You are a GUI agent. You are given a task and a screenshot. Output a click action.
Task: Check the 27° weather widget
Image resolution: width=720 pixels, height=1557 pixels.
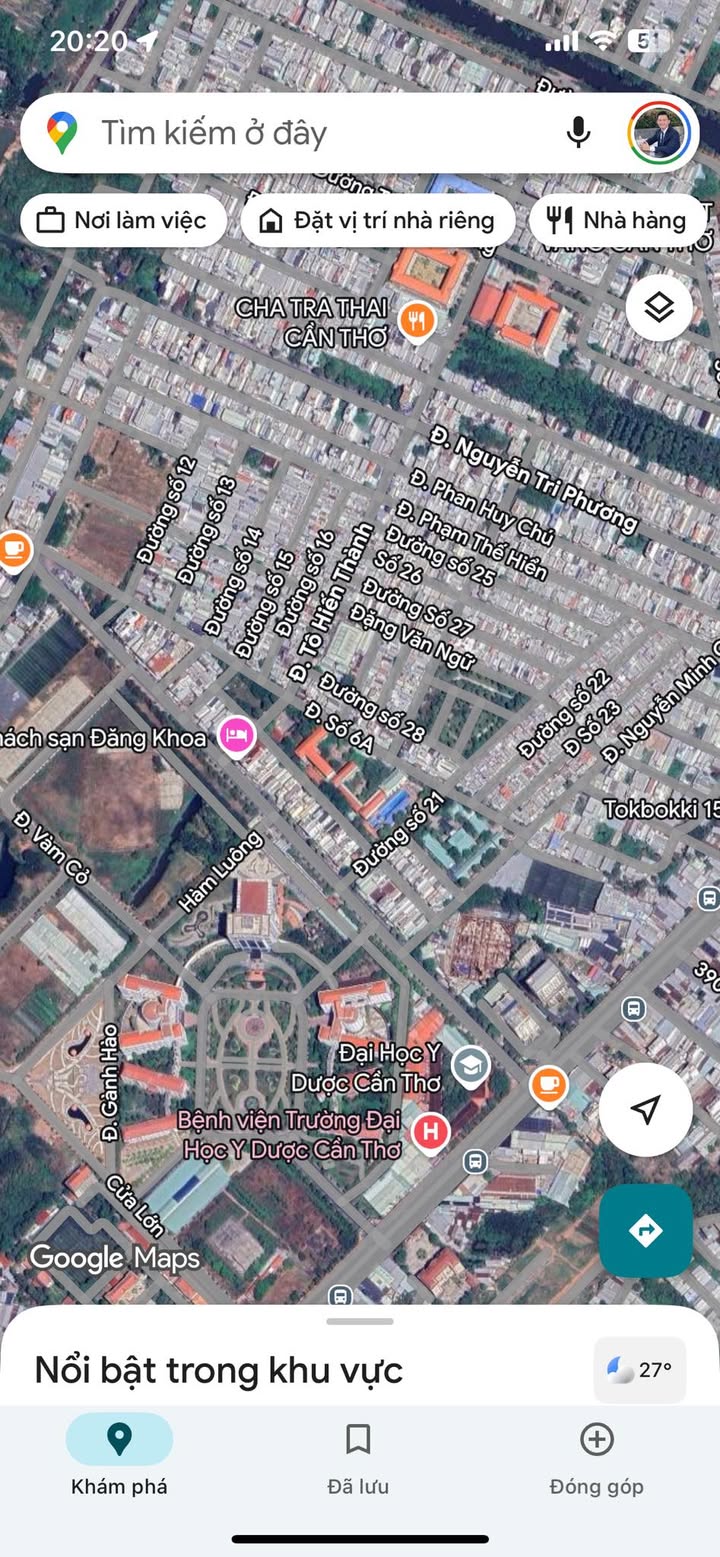pyautogui.click(x=640, y=1370)
